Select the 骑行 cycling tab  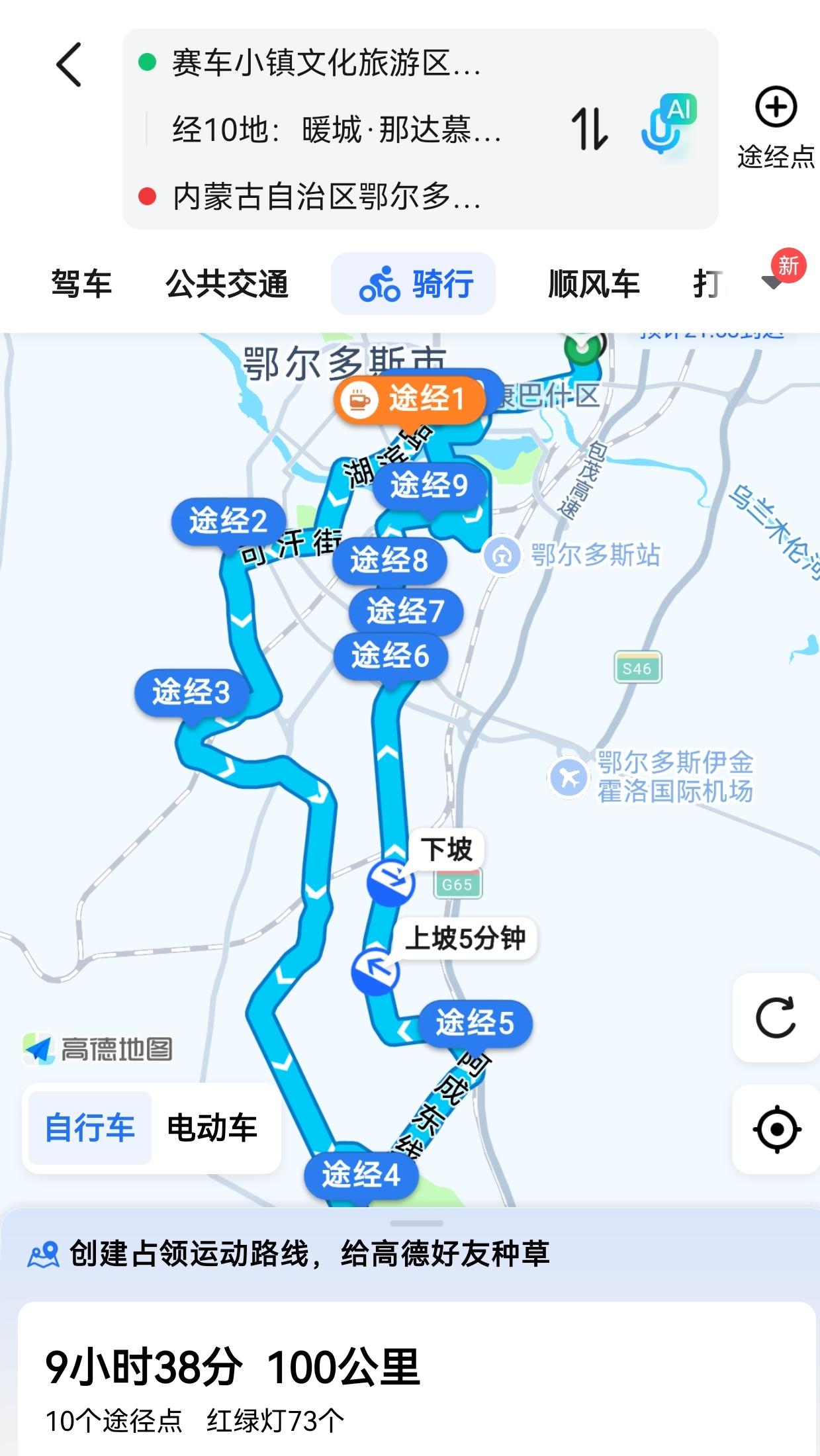(x=414, y=285)
